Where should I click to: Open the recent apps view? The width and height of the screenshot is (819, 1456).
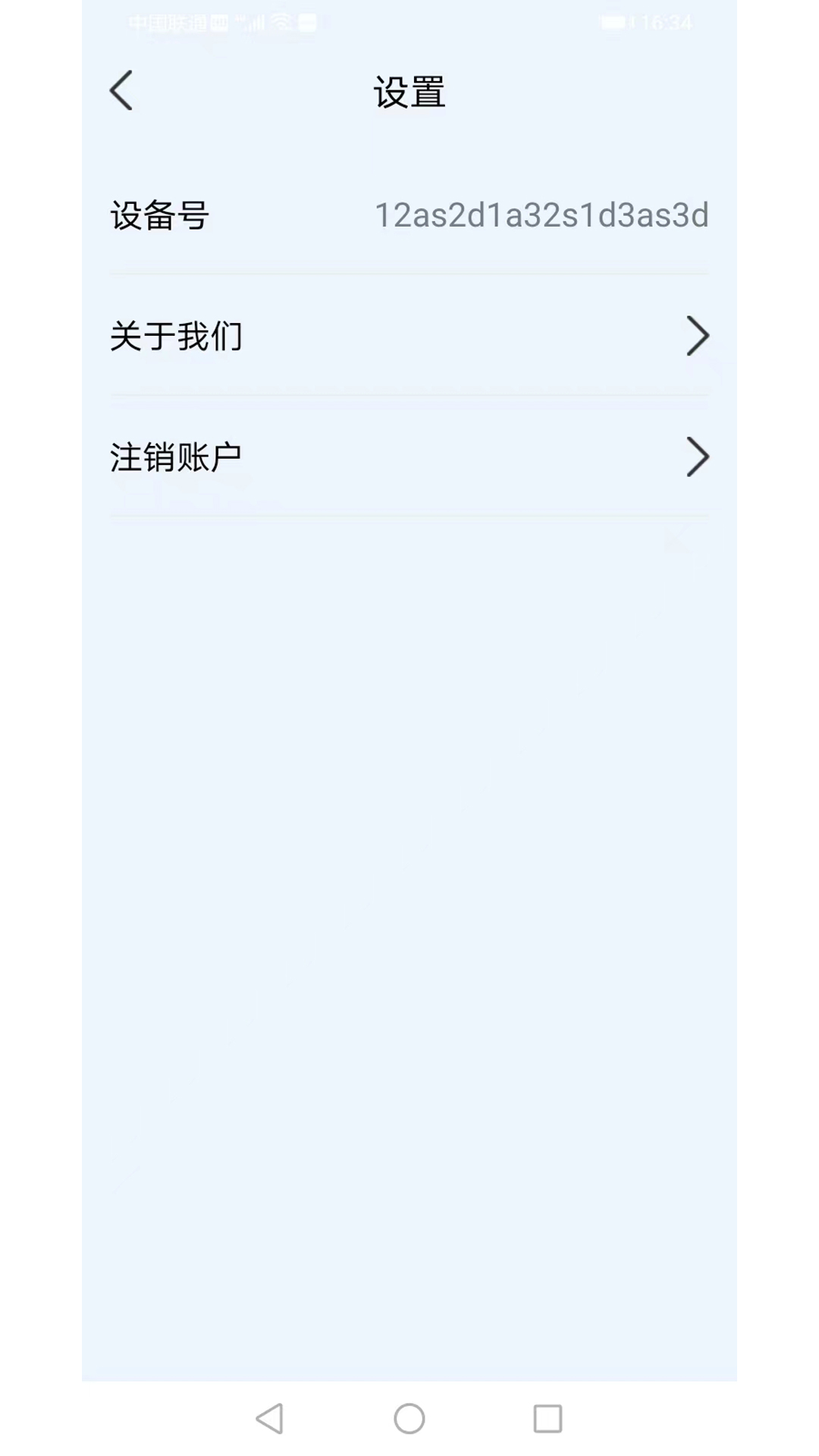click(x=548, y=1418)
